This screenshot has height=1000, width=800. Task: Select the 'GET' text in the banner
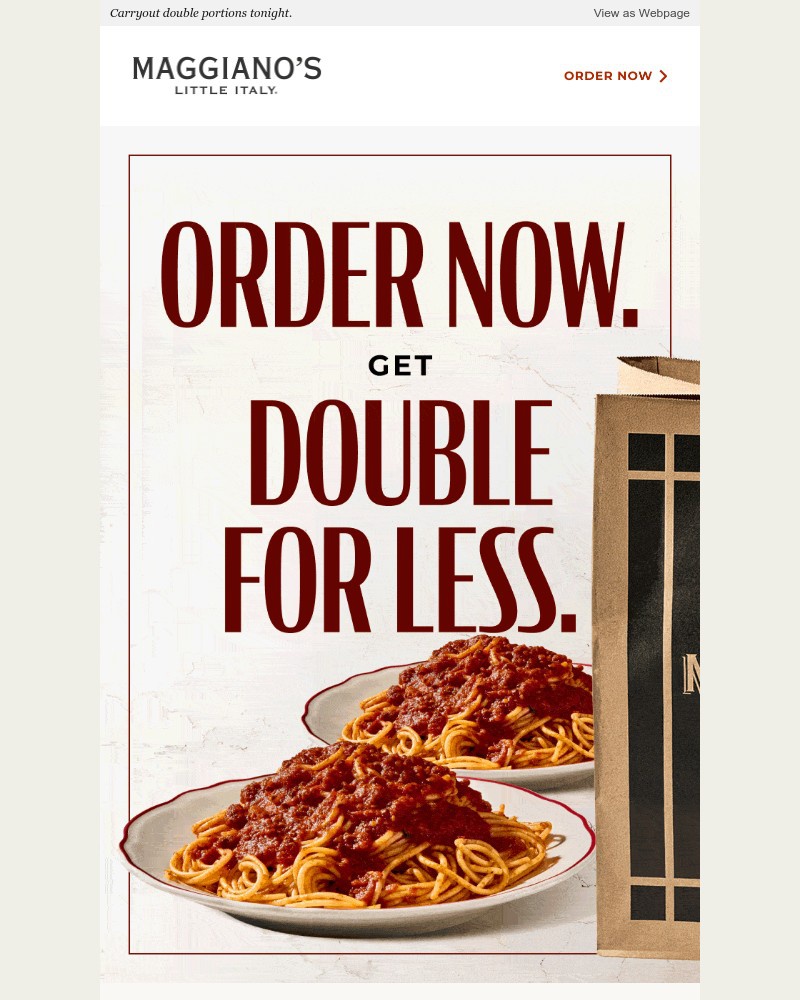398,366
